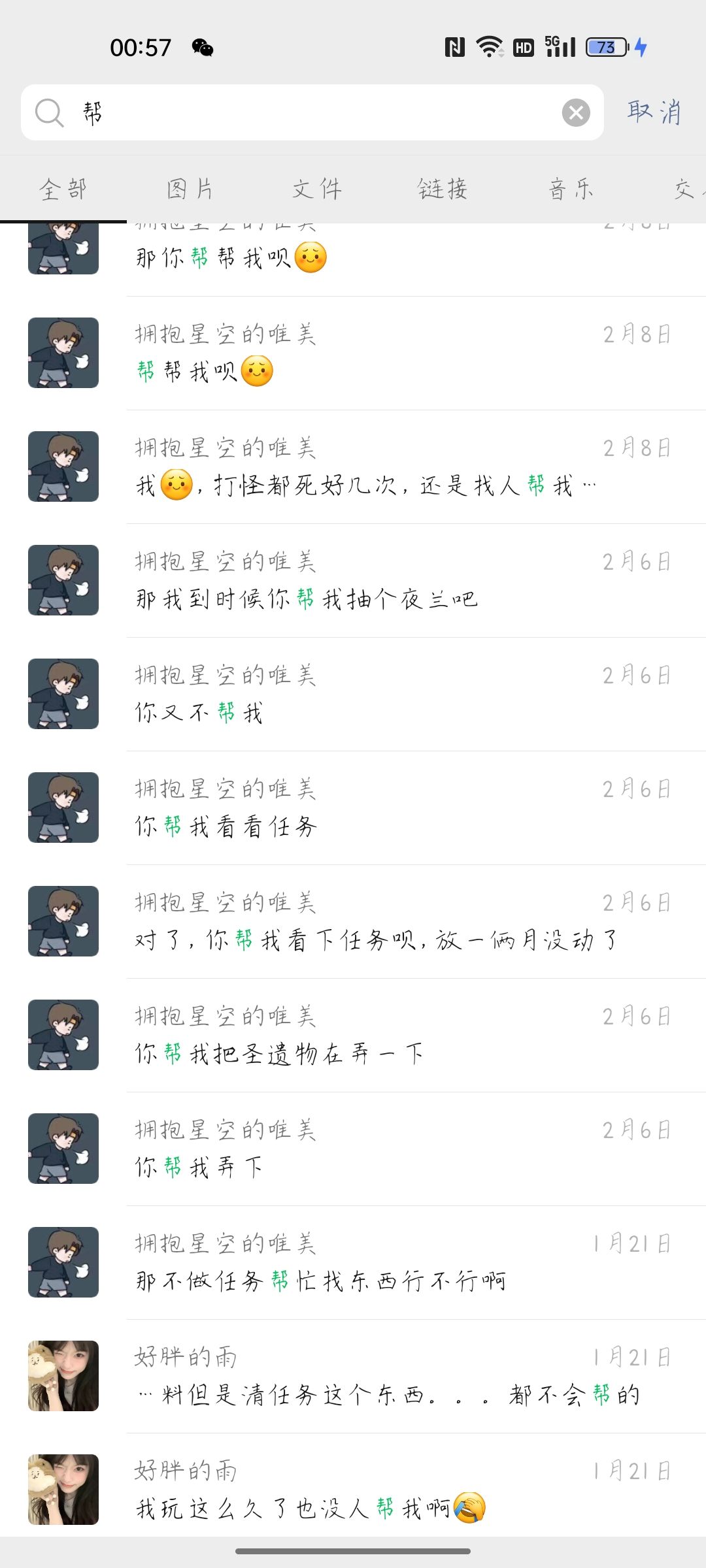The image size is (706, 1568).
Task: Open the result 那不做任务帮忙找东西行不行啊
Action: tap(353, 1263)
